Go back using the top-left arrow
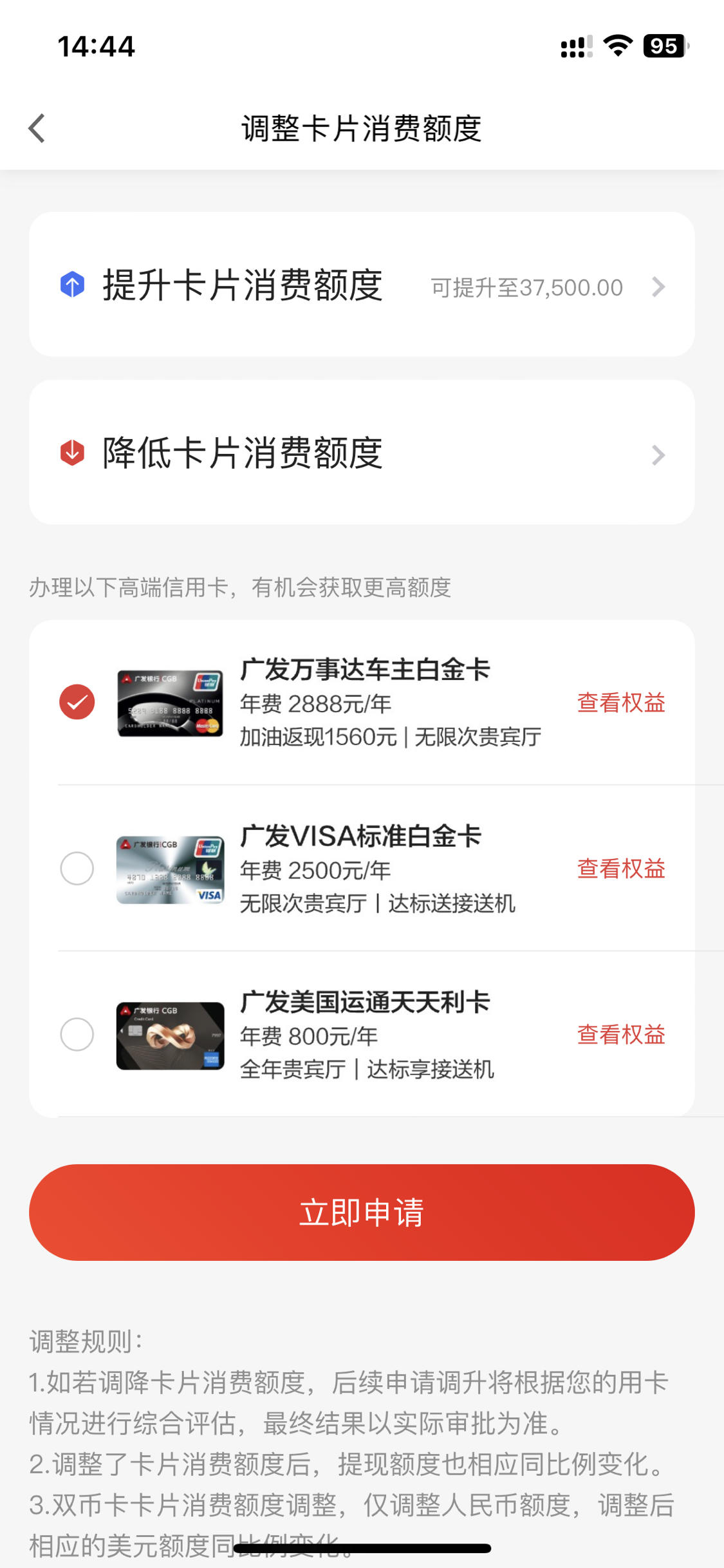724x1568 pixels. coord(37,128)
